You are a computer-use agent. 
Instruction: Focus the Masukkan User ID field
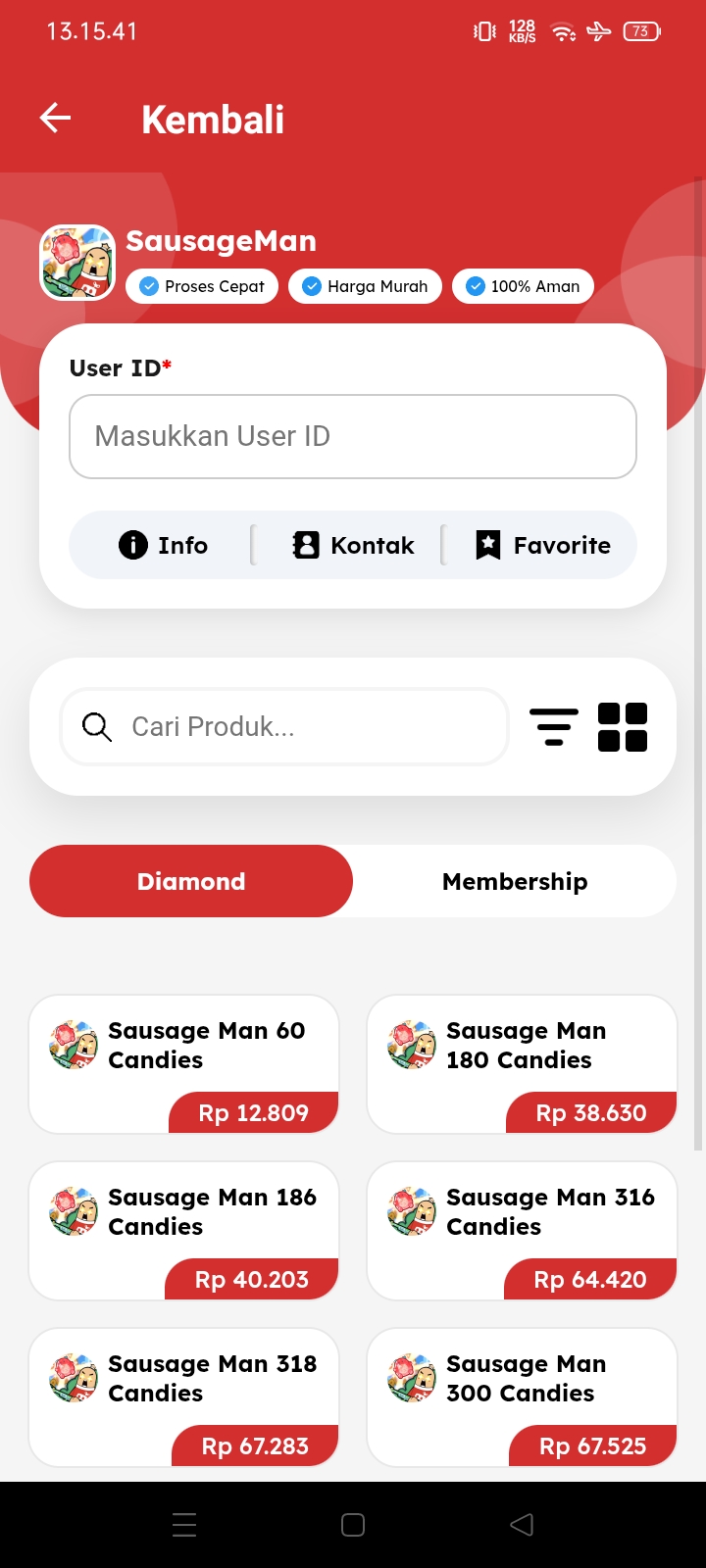point(353,436)
